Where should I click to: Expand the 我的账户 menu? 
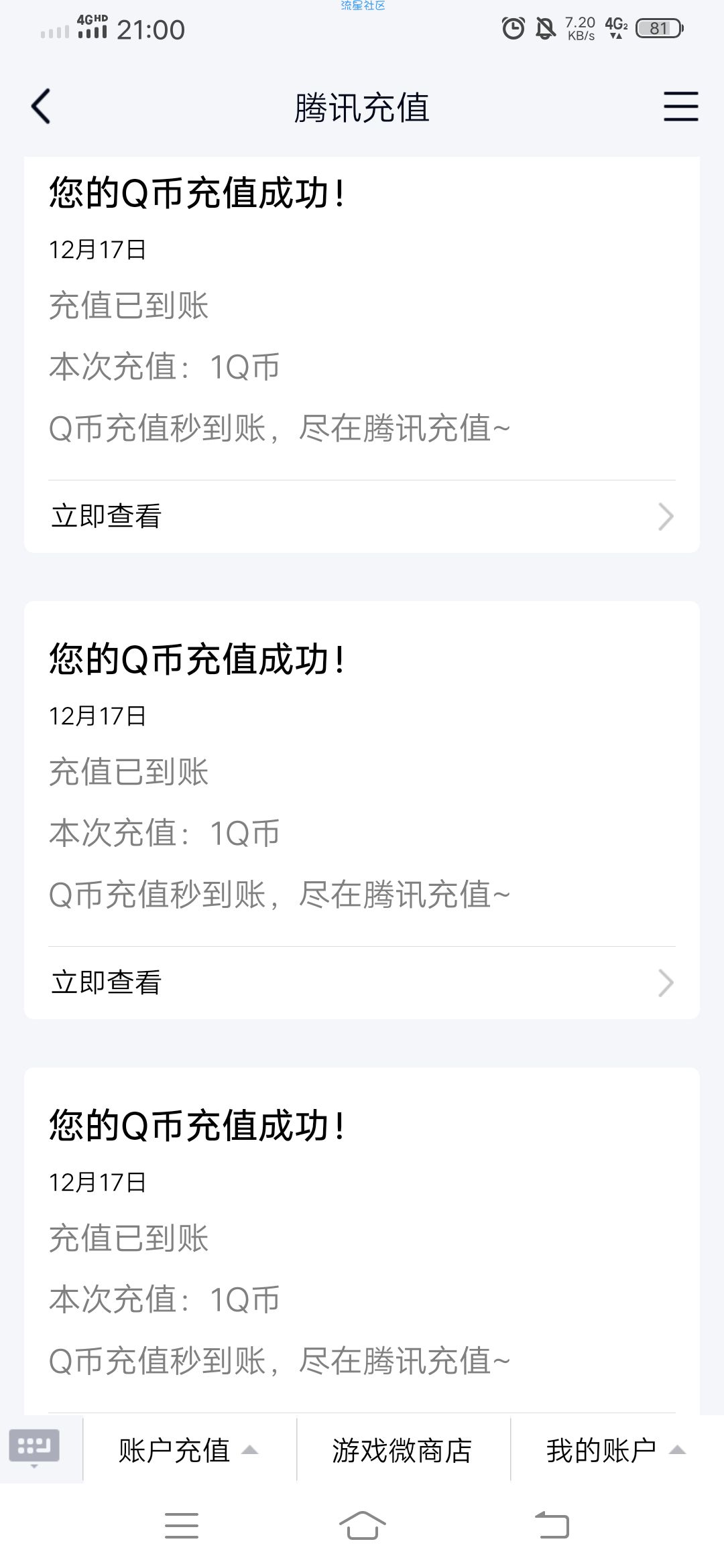617,1451
